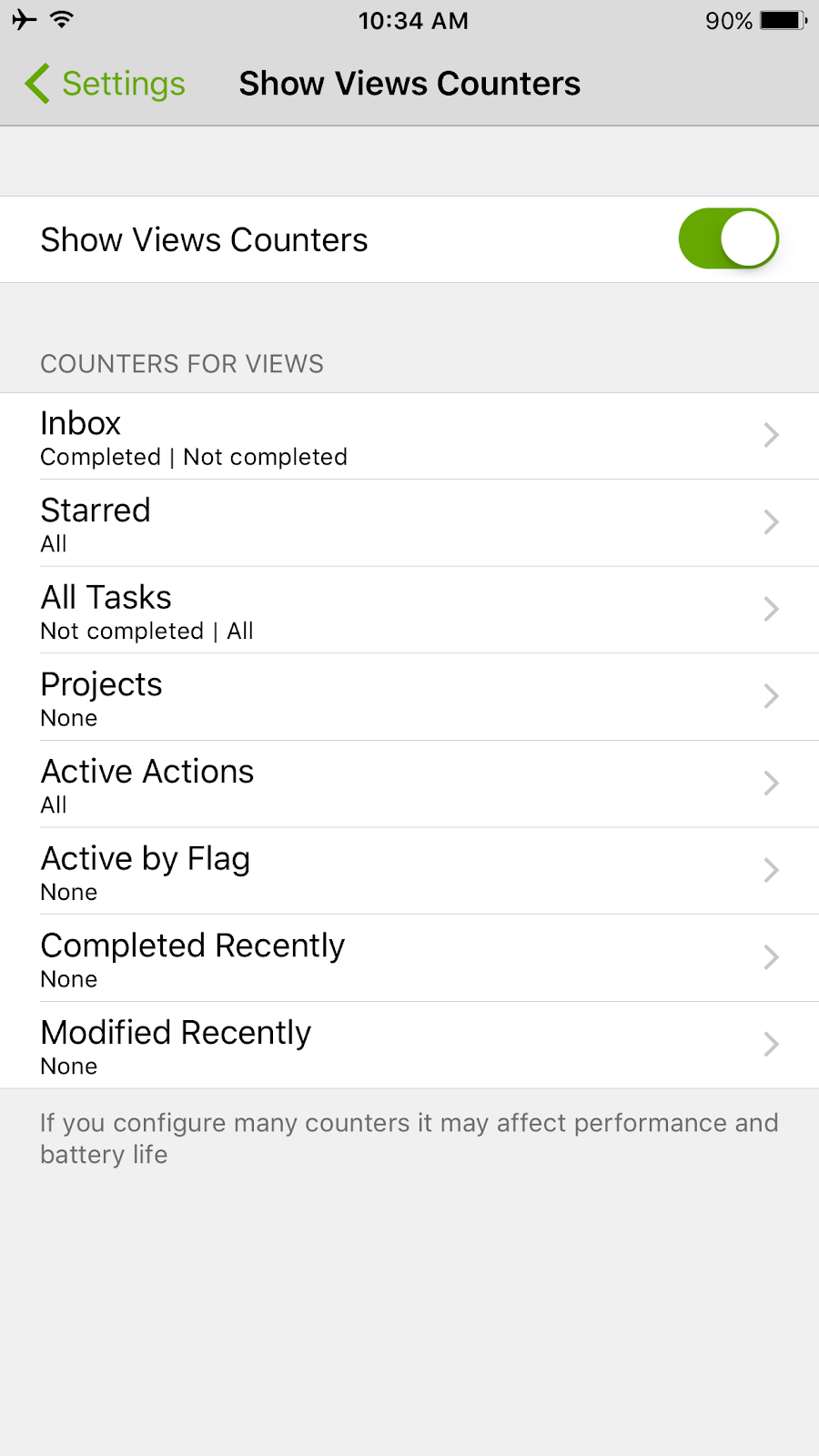Open Projects counter settings
Image resolution: width=819 pixels, height=1456 pixels.
tap(409, 697)
